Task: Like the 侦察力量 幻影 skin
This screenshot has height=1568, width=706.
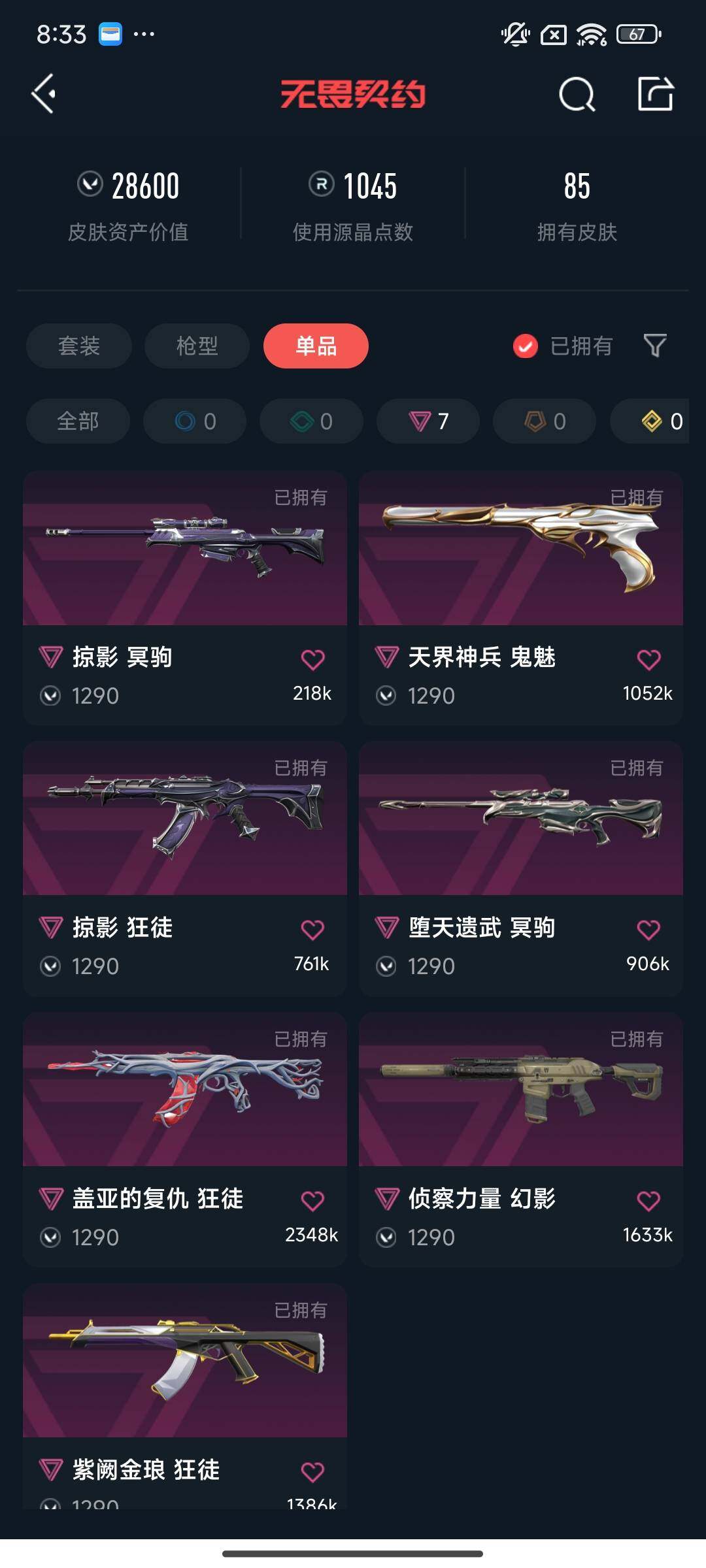Action: click(648, 1200)
